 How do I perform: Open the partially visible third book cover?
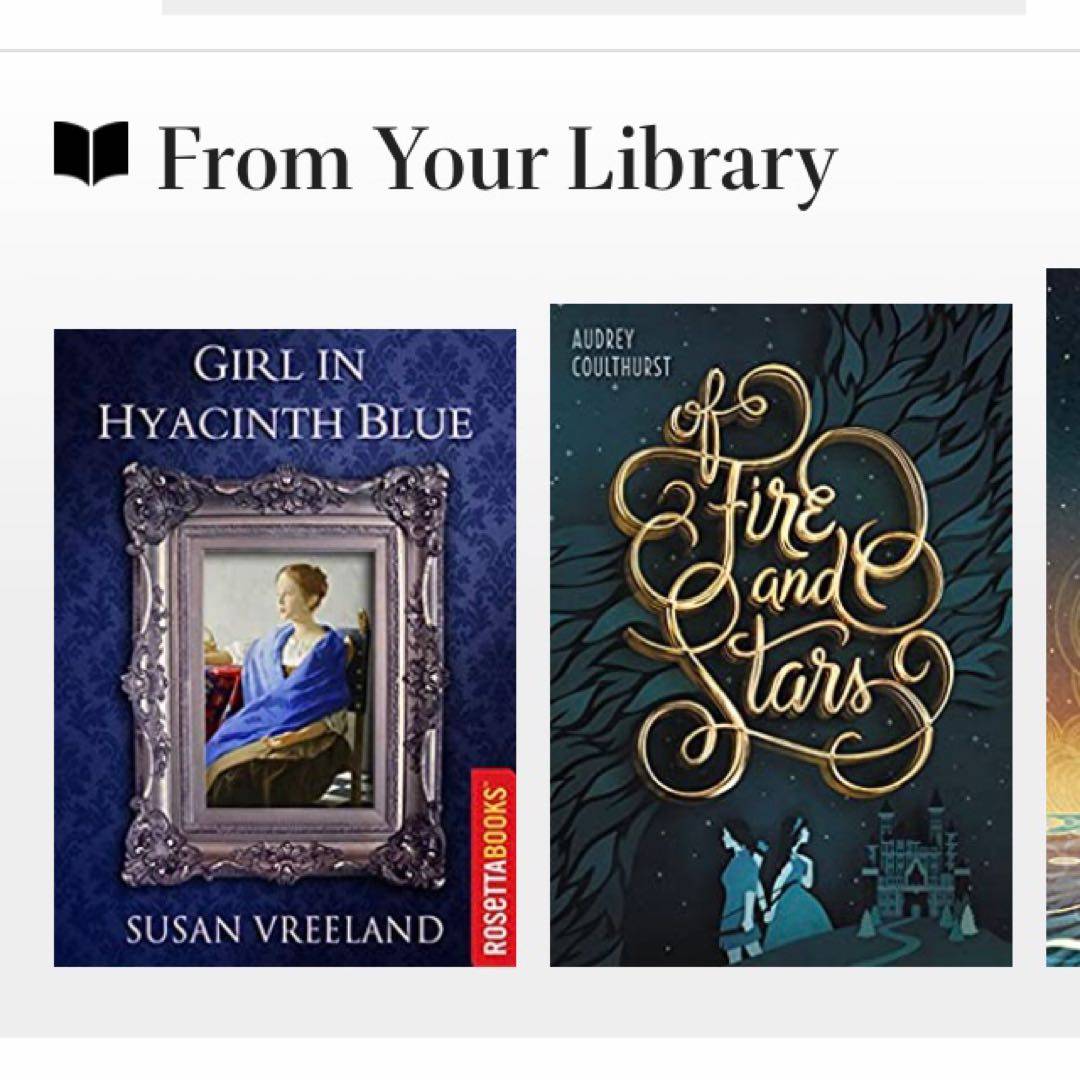pos(1063,617)
